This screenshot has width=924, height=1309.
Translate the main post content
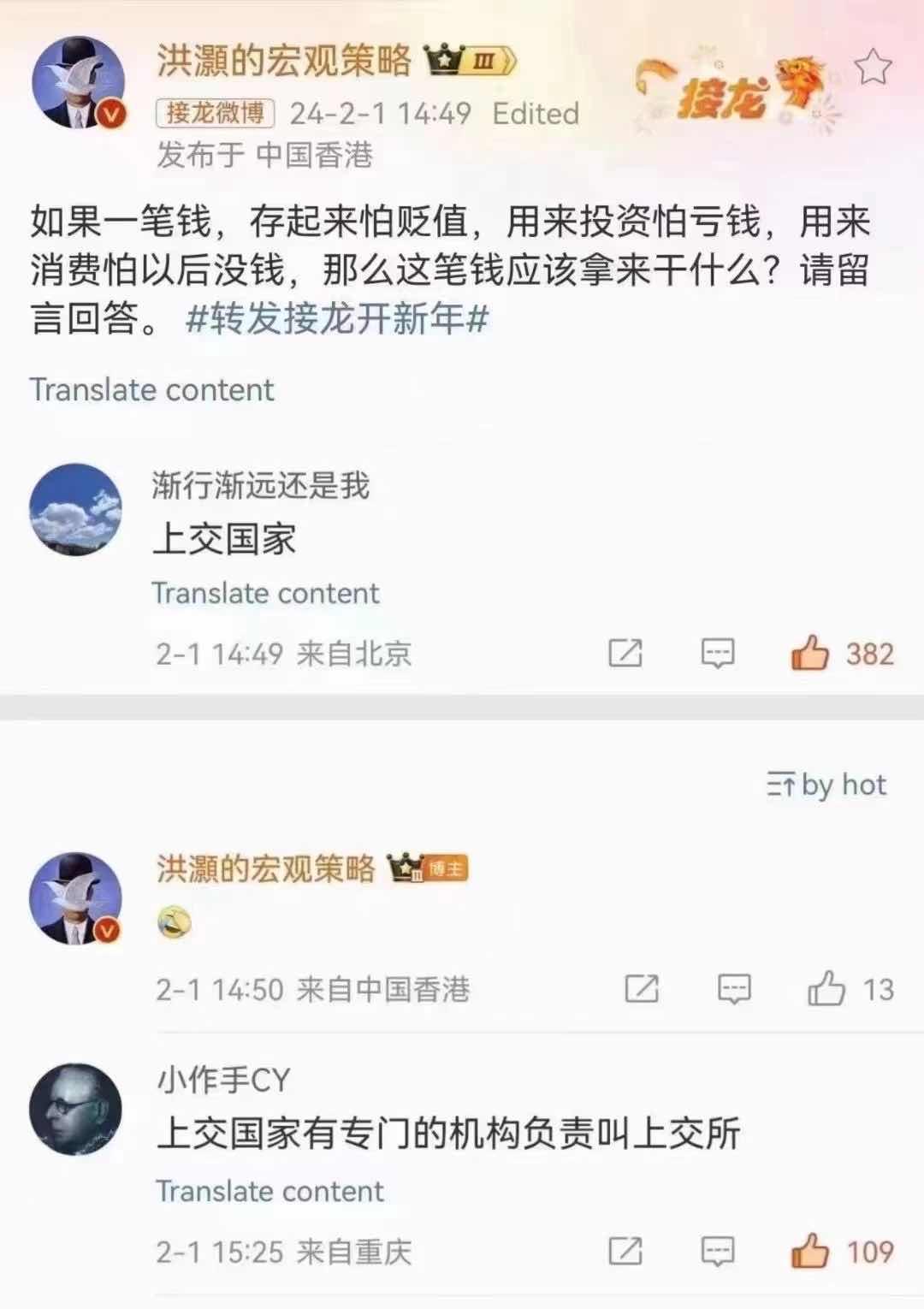pyautogui.click(x=152, y=390)
